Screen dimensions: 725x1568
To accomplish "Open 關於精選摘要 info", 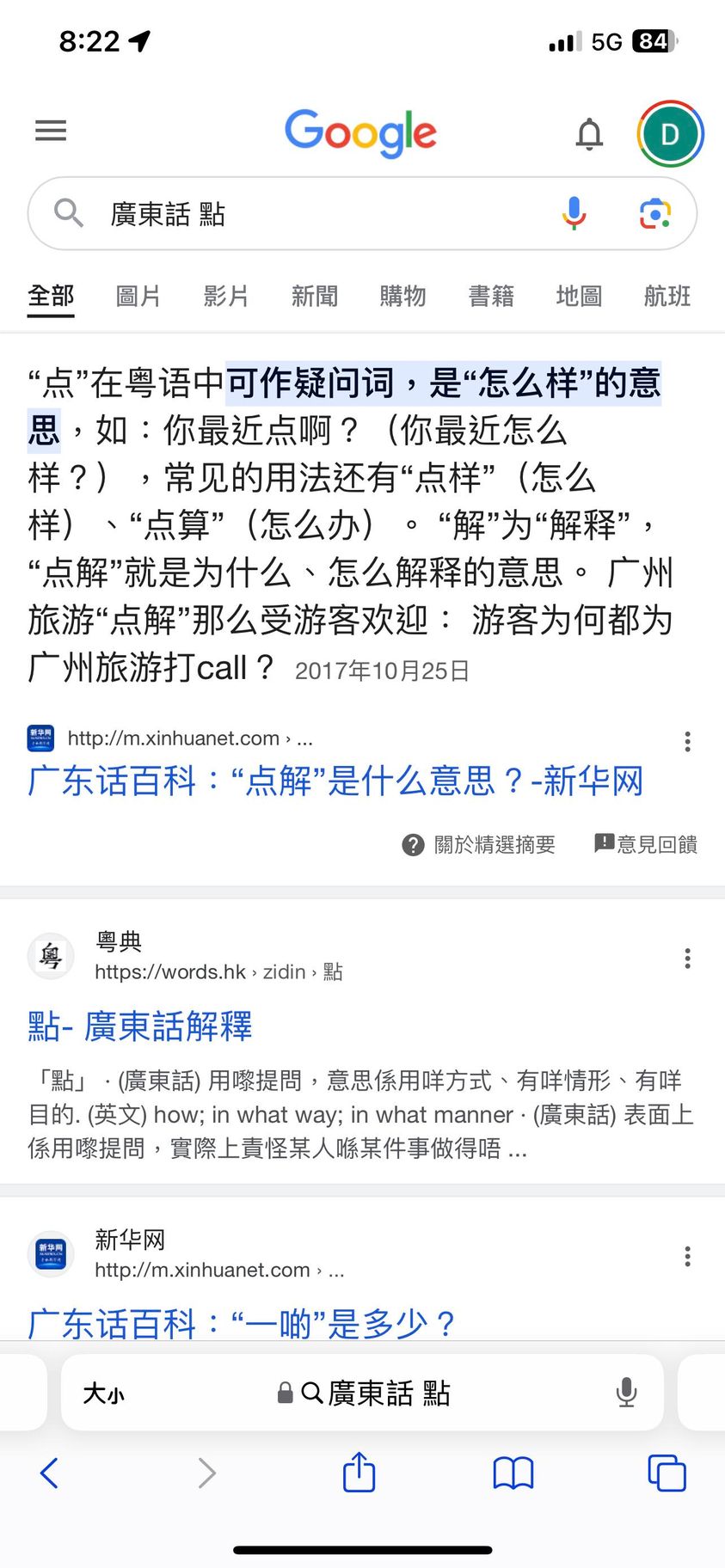I will 479,845.
